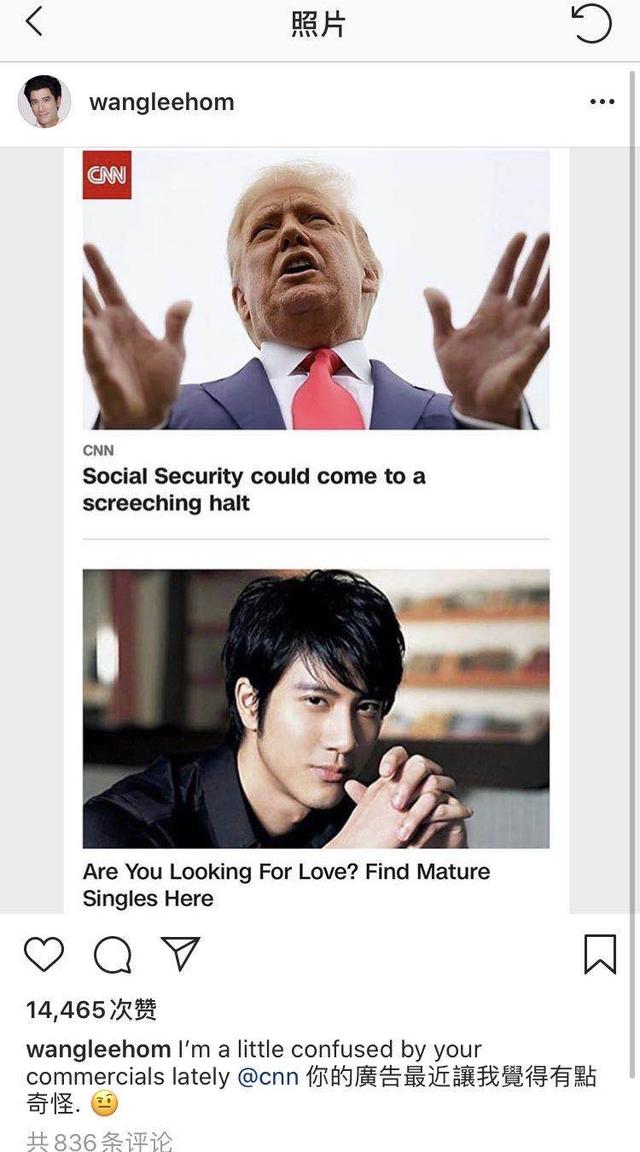
Task: Go back with the top-left arrow
Action: click(x=35, y=21)
